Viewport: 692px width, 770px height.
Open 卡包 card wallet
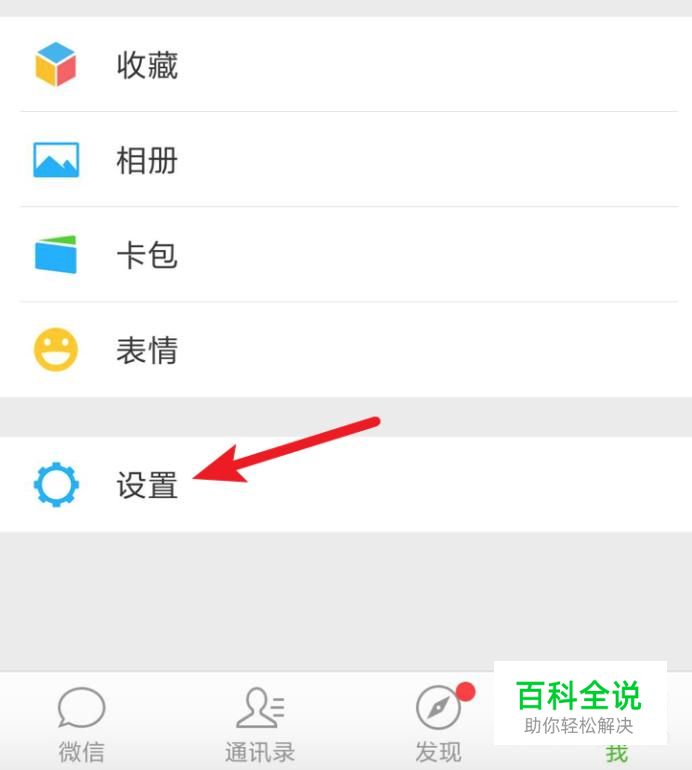(x=146, y=256)
